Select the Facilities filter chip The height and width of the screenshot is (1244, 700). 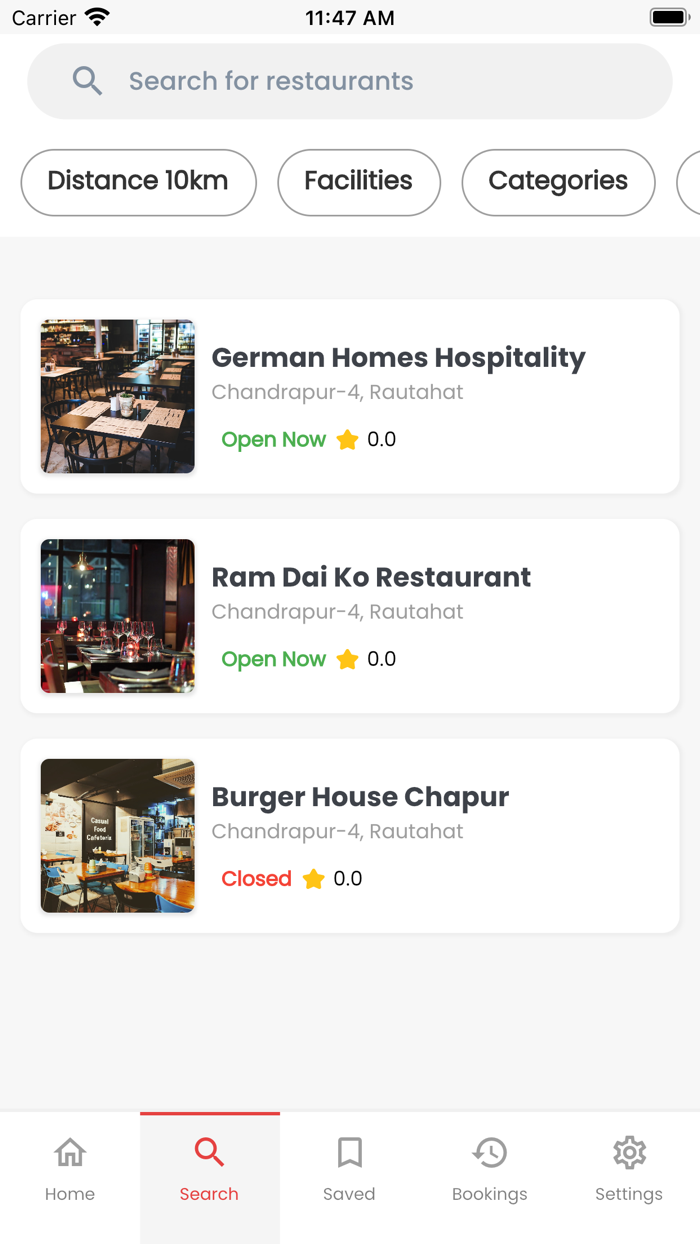pyautogui.click(x=358, y=182)
